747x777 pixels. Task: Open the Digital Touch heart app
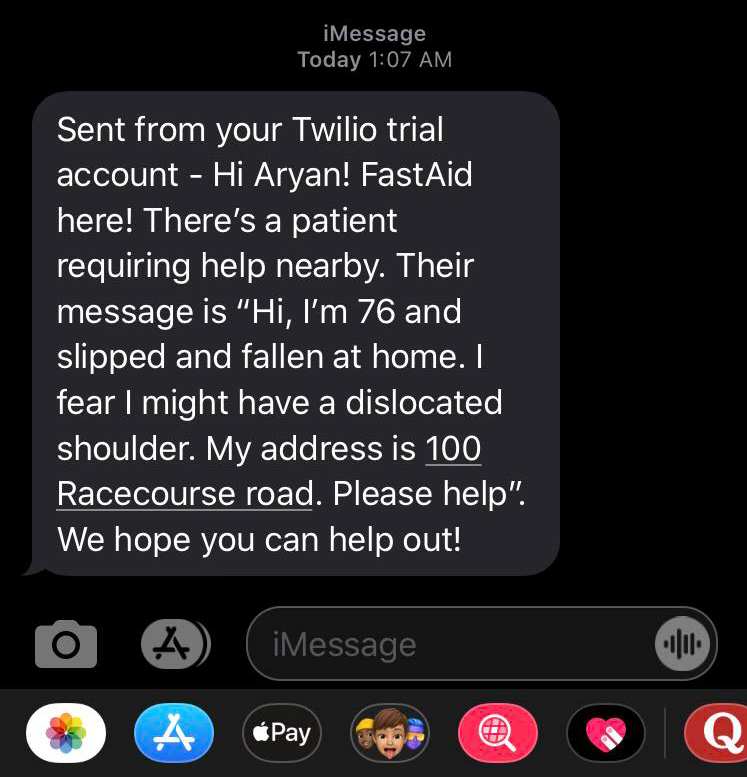[x=606, y=732]
